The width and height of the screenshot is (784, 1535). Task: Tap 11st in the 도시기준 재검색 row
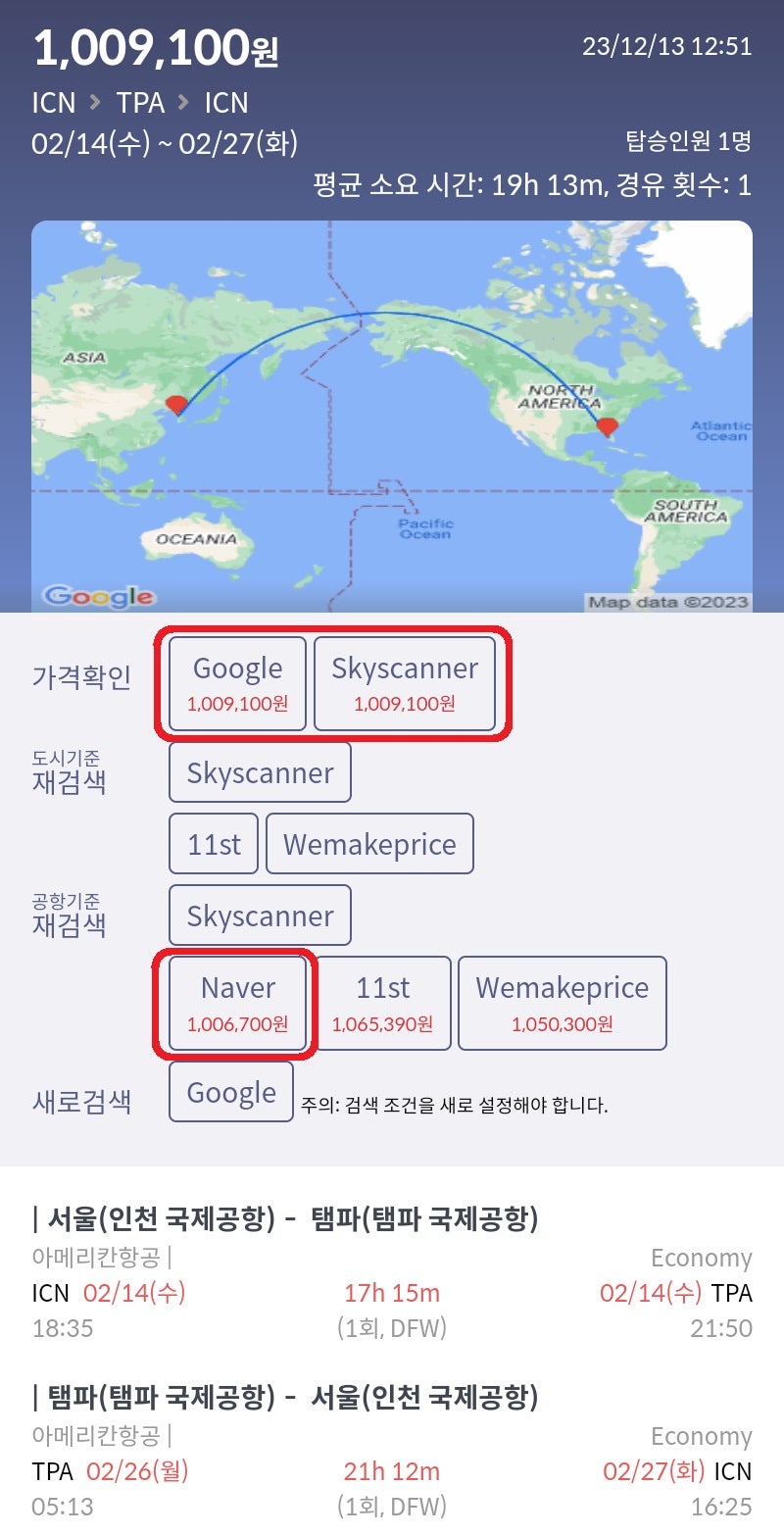(214, 844)
